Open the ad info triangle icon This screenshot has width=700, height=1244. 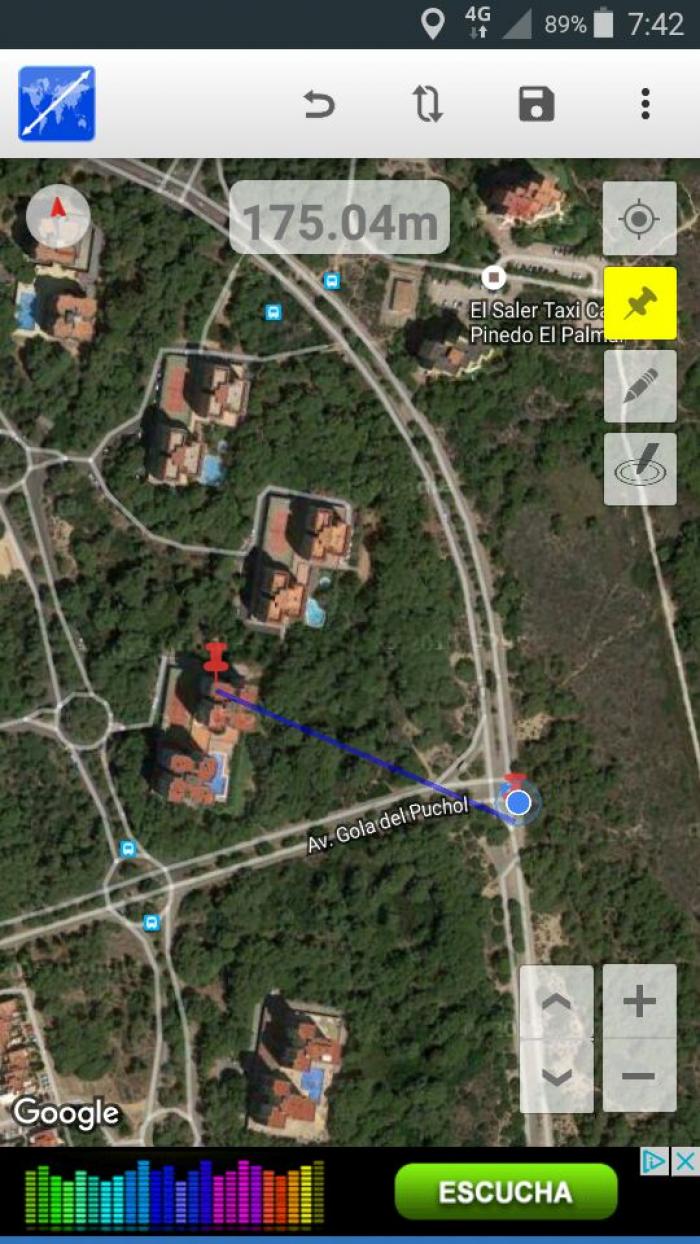coord(655,1161)
